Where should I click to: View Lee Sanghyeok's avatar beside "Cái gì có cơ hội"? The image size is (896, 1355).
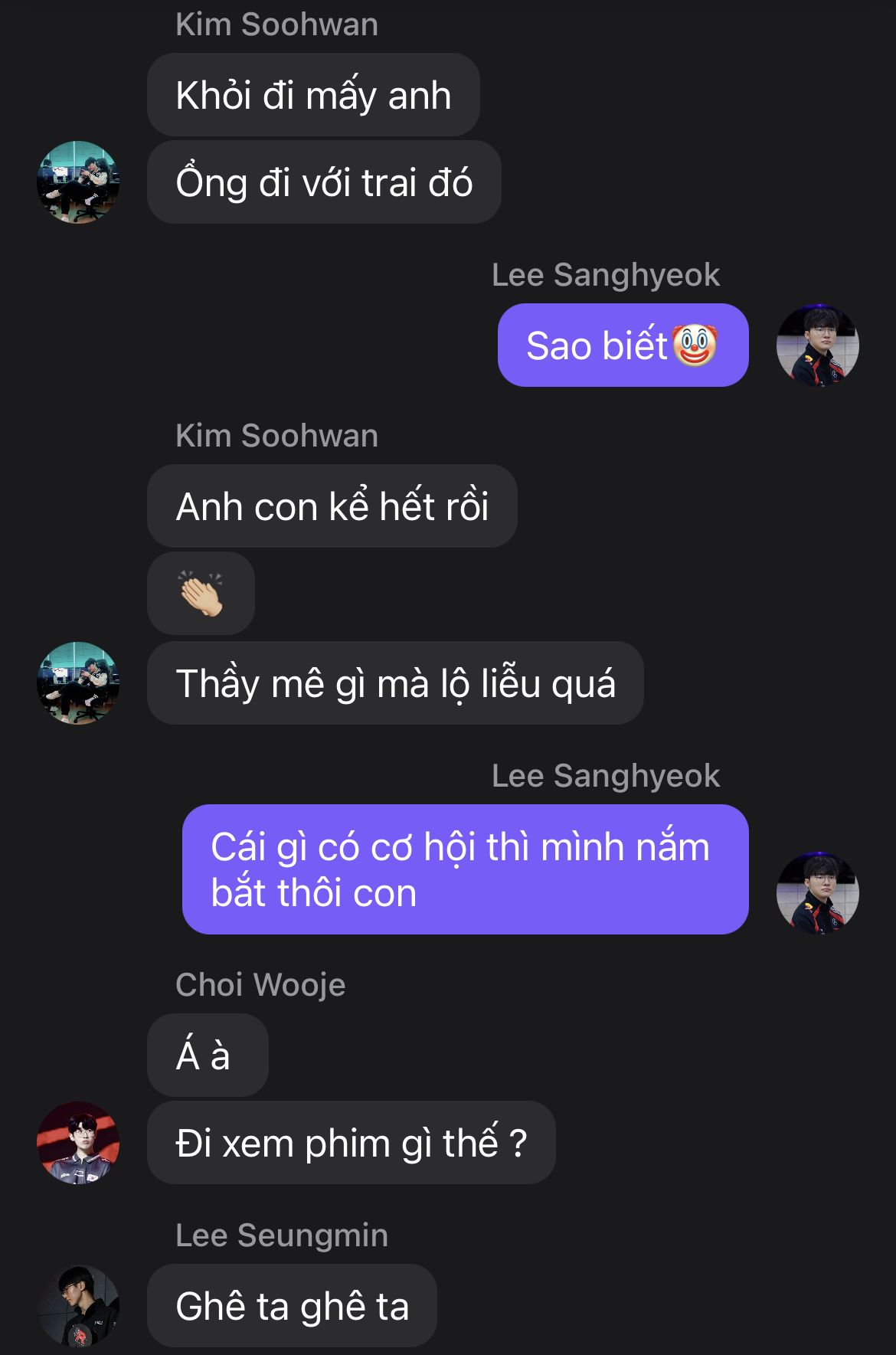point(818,893)
